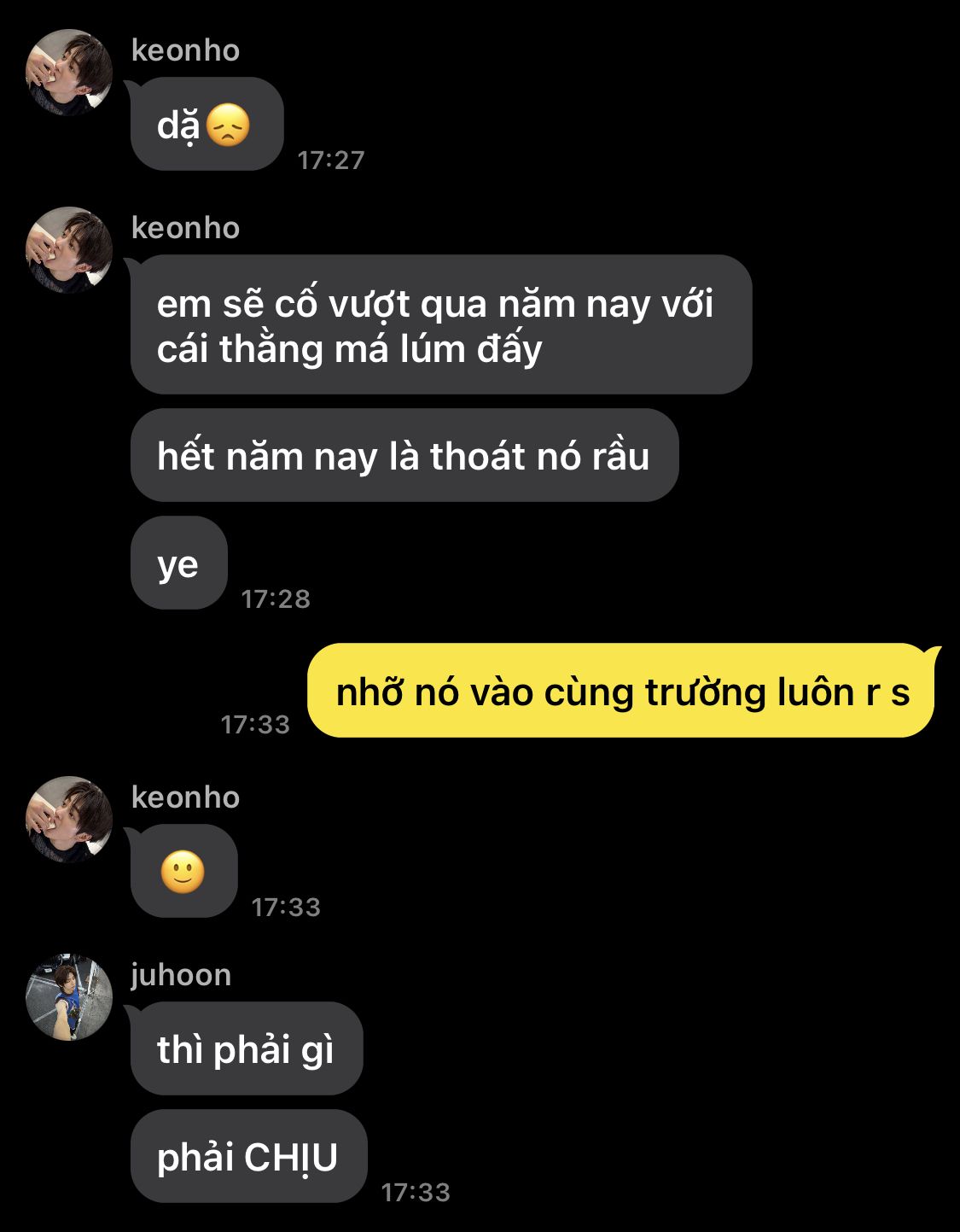Open keonho's avatar beside 'em sẽ cố vượt qua'
960x1232 pixels.
69,250
